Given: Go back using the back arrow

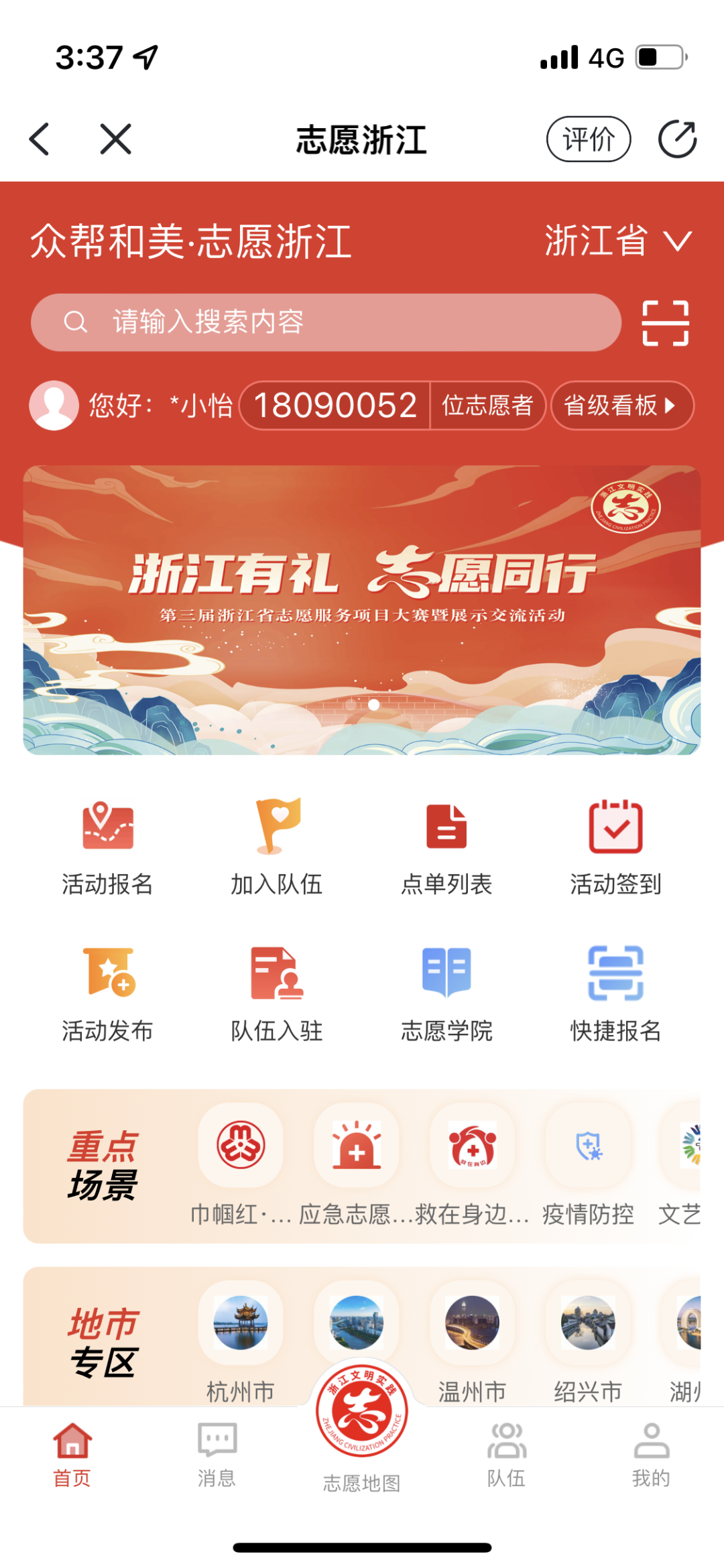Looking at the screenshot, I should (40, 139).
